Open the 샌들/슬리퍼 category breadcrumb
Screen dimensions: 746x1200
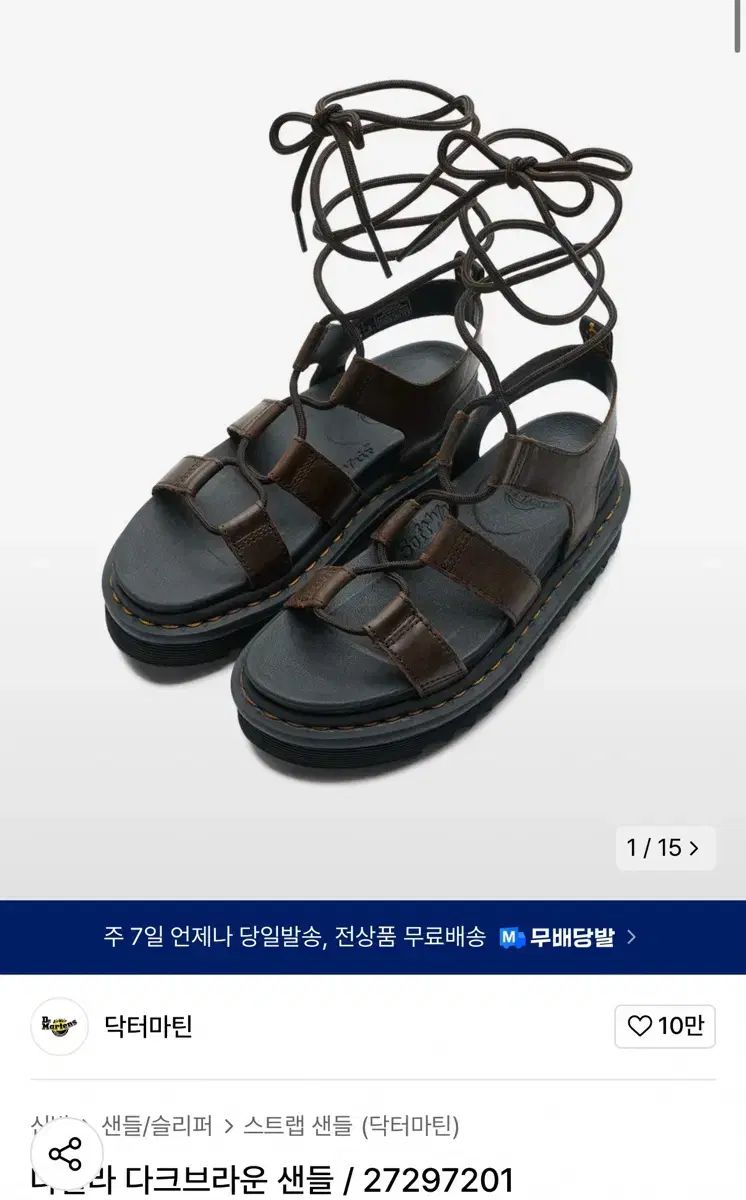point(157,1126)
